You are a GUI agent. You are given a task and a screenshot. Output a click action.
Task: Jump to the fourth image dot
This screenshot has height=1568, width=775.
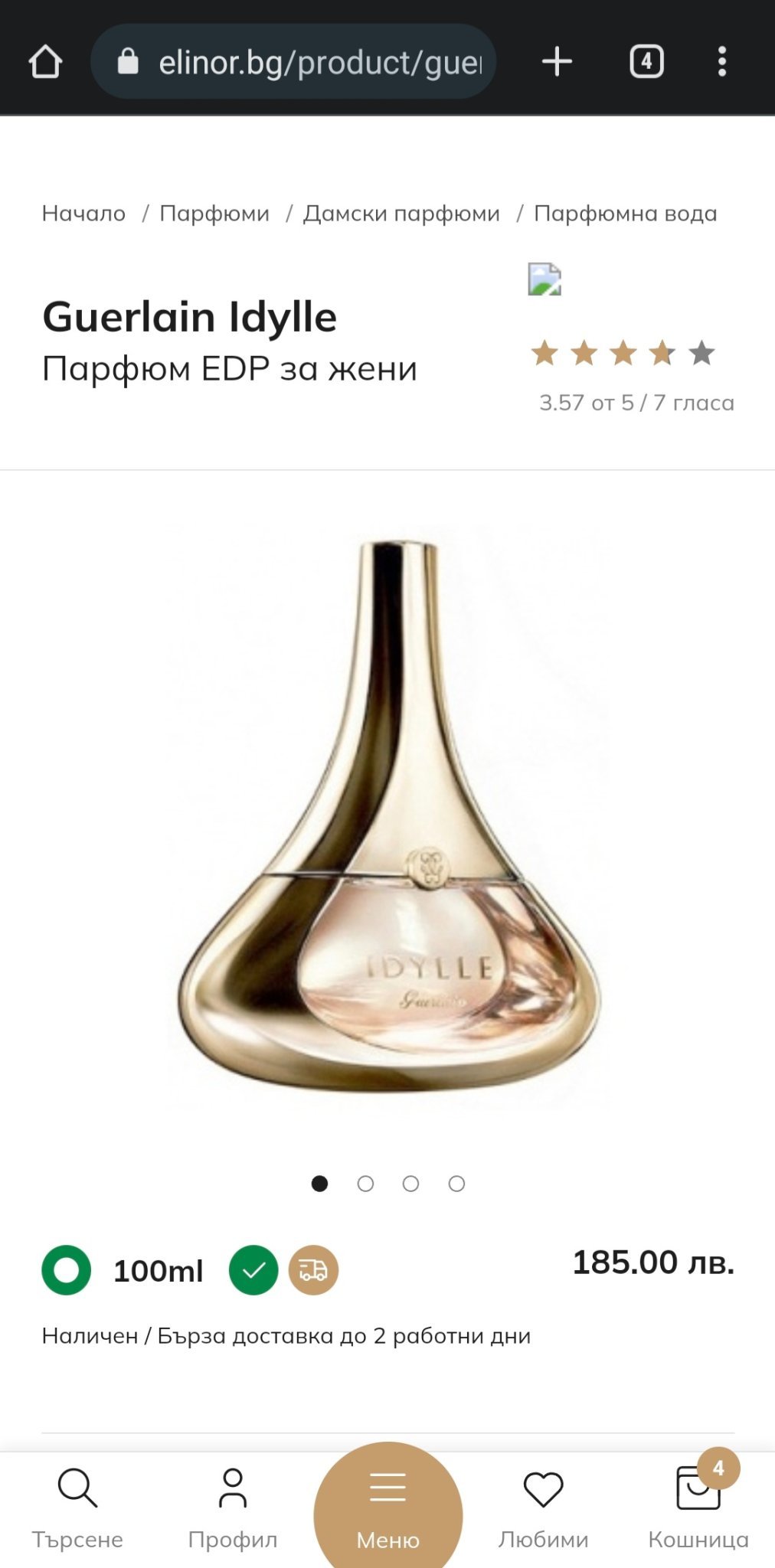pyautogui.click(x=456, y=1184)
